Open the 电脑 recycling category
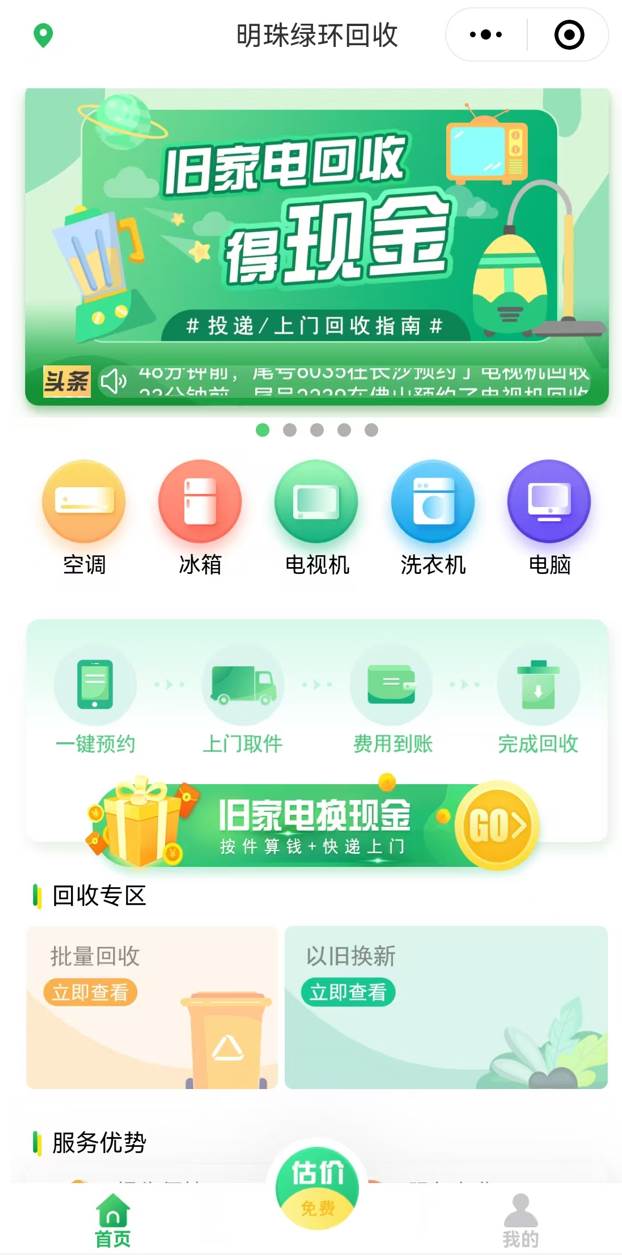Viewport: 622px width, 1255px height. click(x=549, y=503)
